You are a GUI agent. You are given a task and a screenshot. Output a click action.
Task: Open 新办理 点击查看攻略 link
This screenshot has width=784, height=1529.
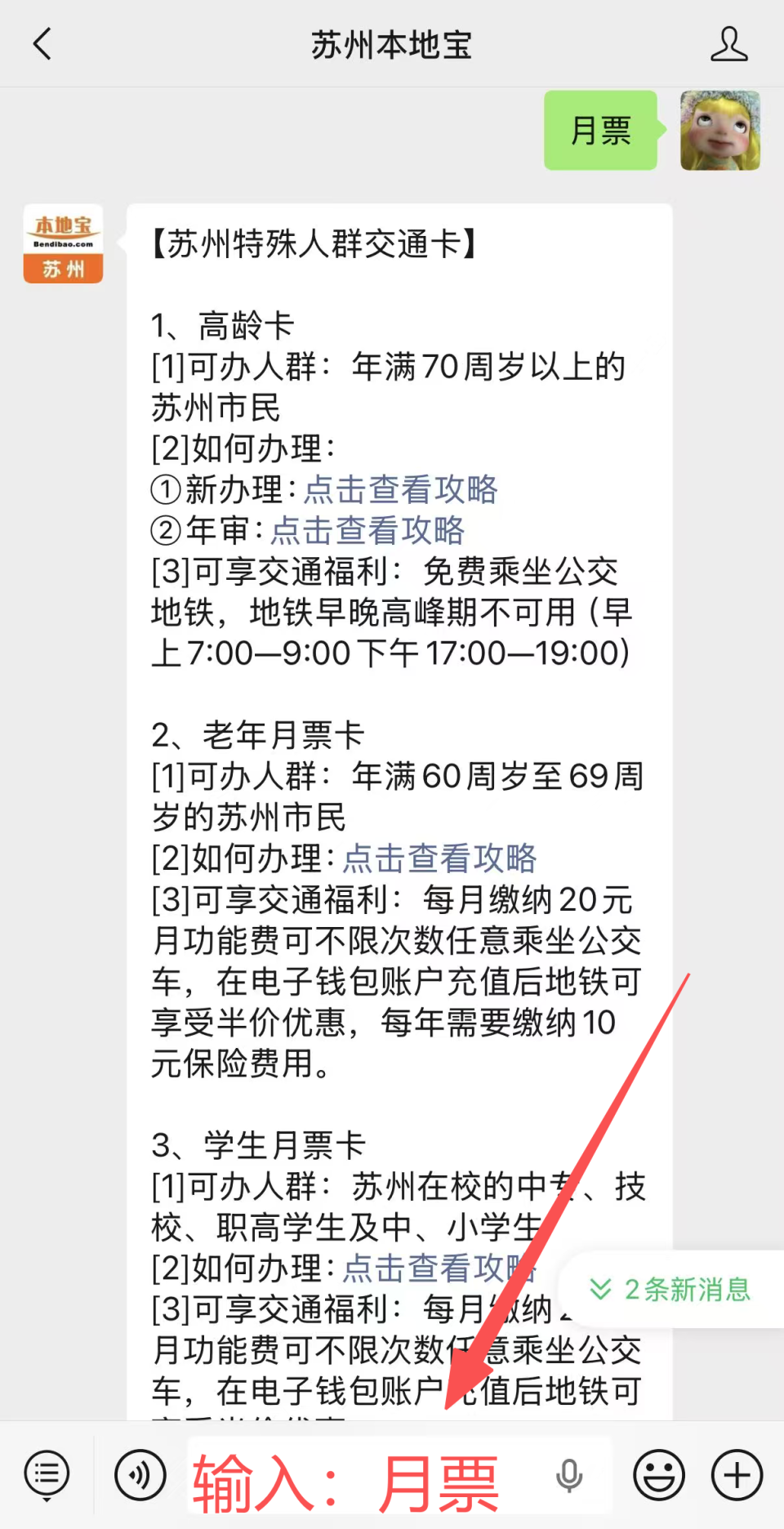pyautogui.click(x=400, y=490)
